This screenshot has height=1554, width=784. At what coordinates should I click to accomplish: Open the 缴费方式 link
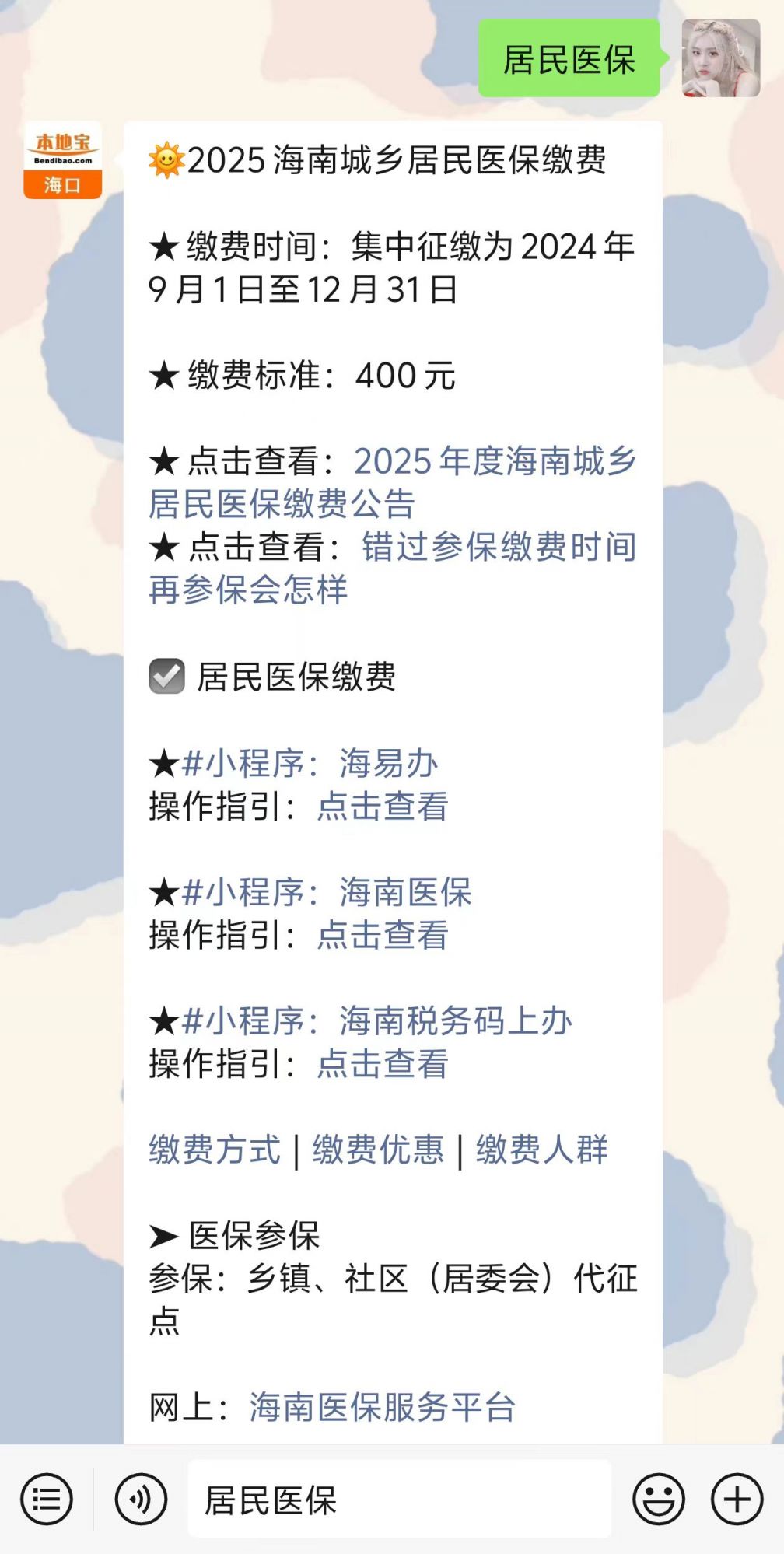click(x=215, y=1150)
